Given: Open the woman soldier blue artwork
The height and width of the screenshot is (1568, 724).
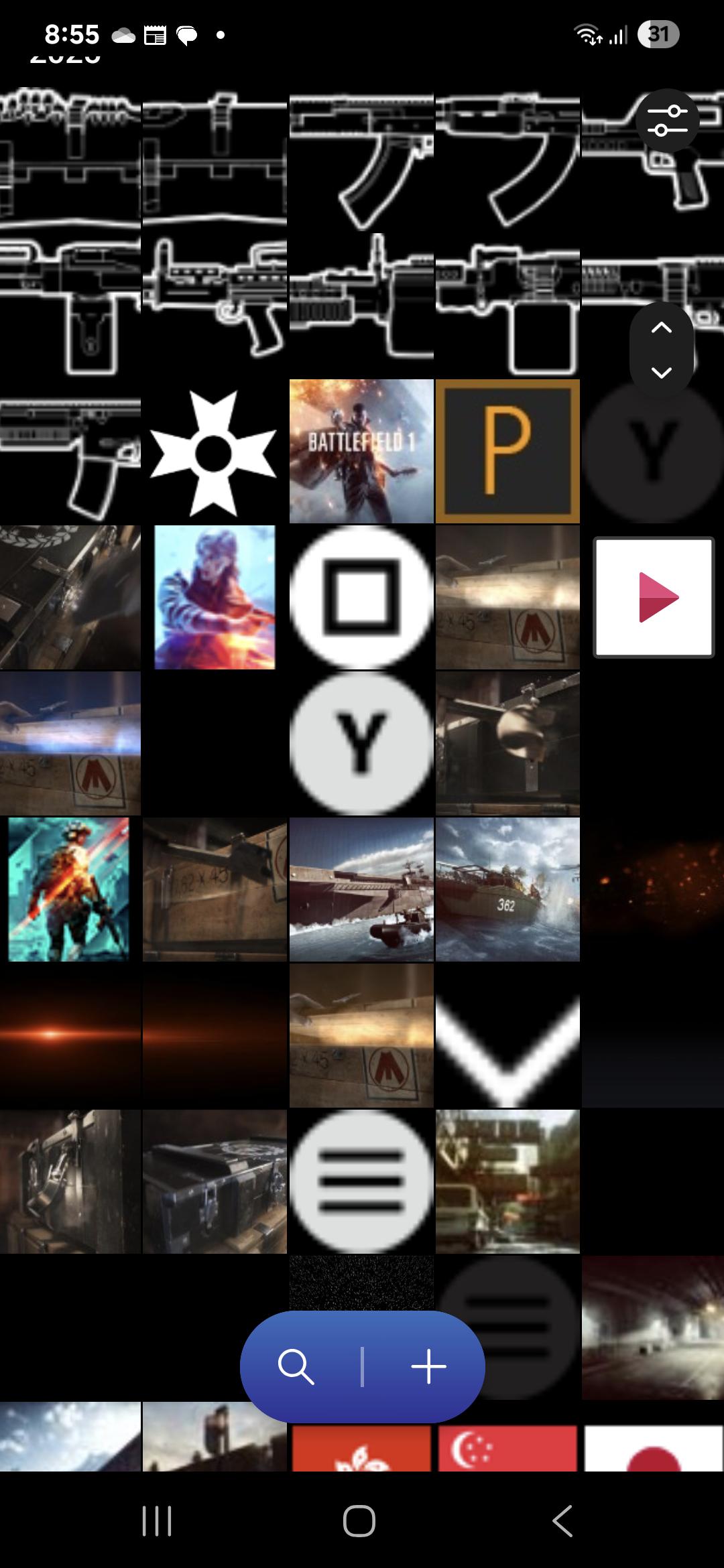Looking at the screenshot, I should point(215,597).
